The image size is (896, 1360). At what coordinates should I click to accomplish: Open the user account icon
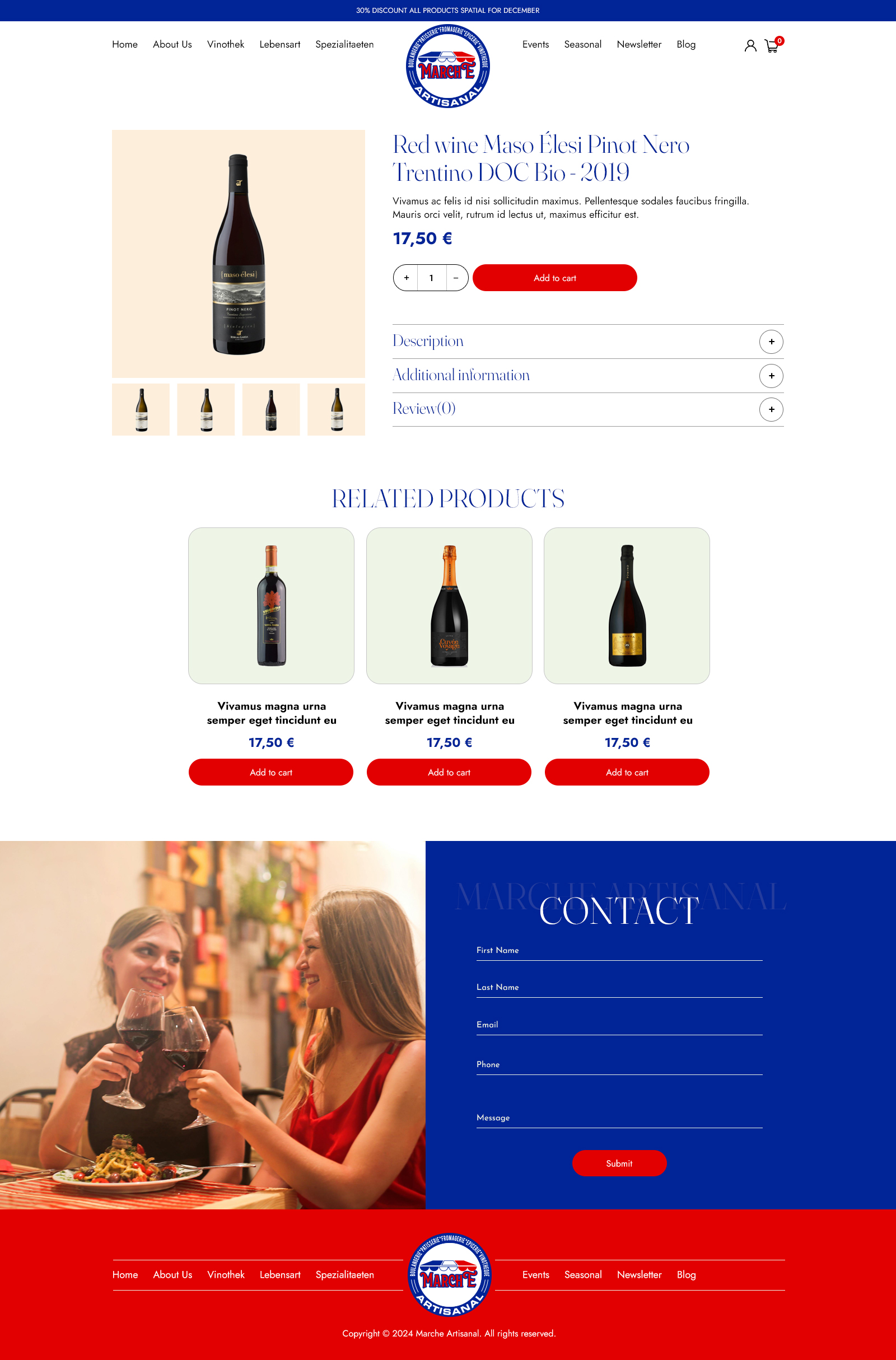point(750,46)
